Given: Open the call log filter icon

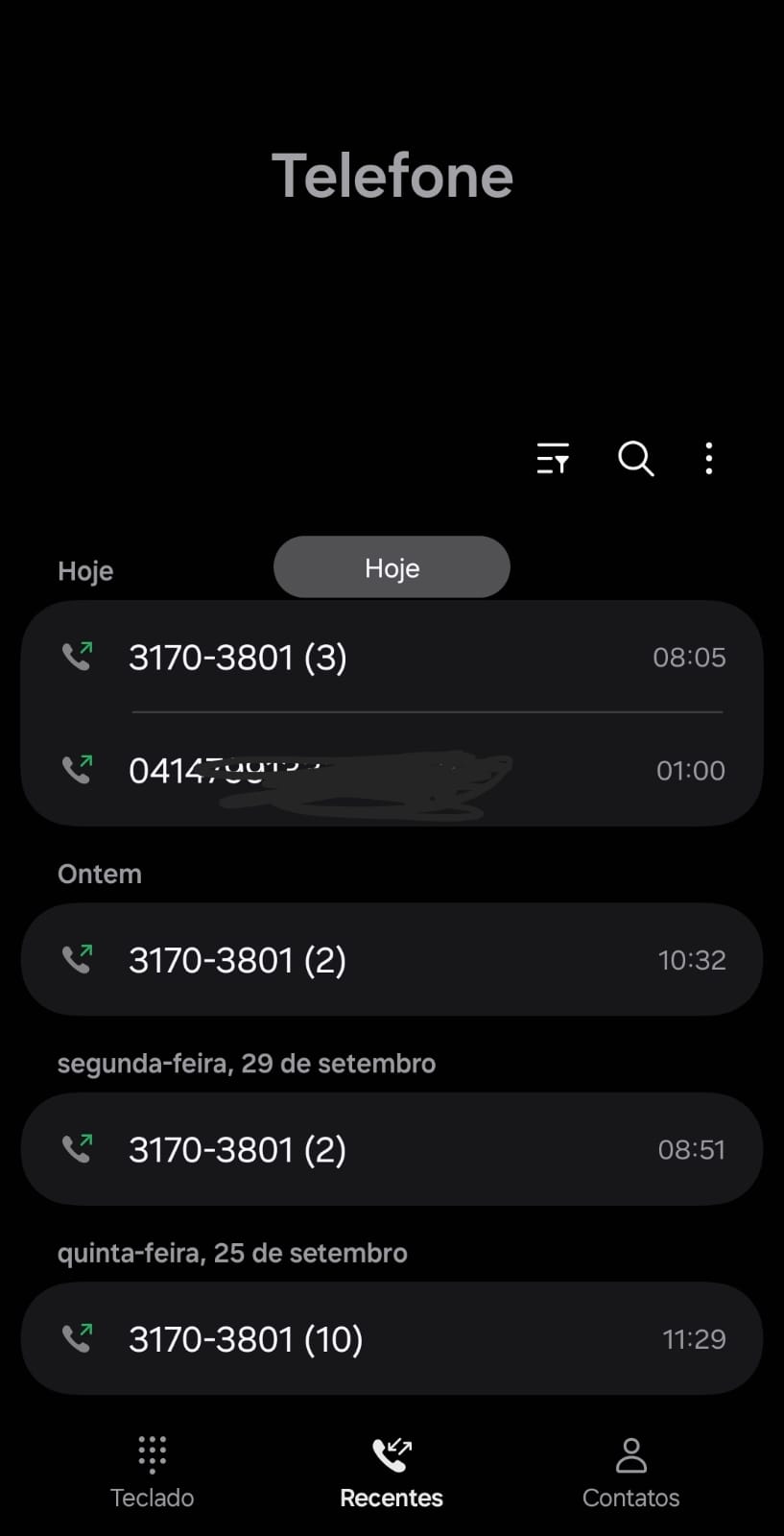Looking at the screenshot, I should (553, 459).
